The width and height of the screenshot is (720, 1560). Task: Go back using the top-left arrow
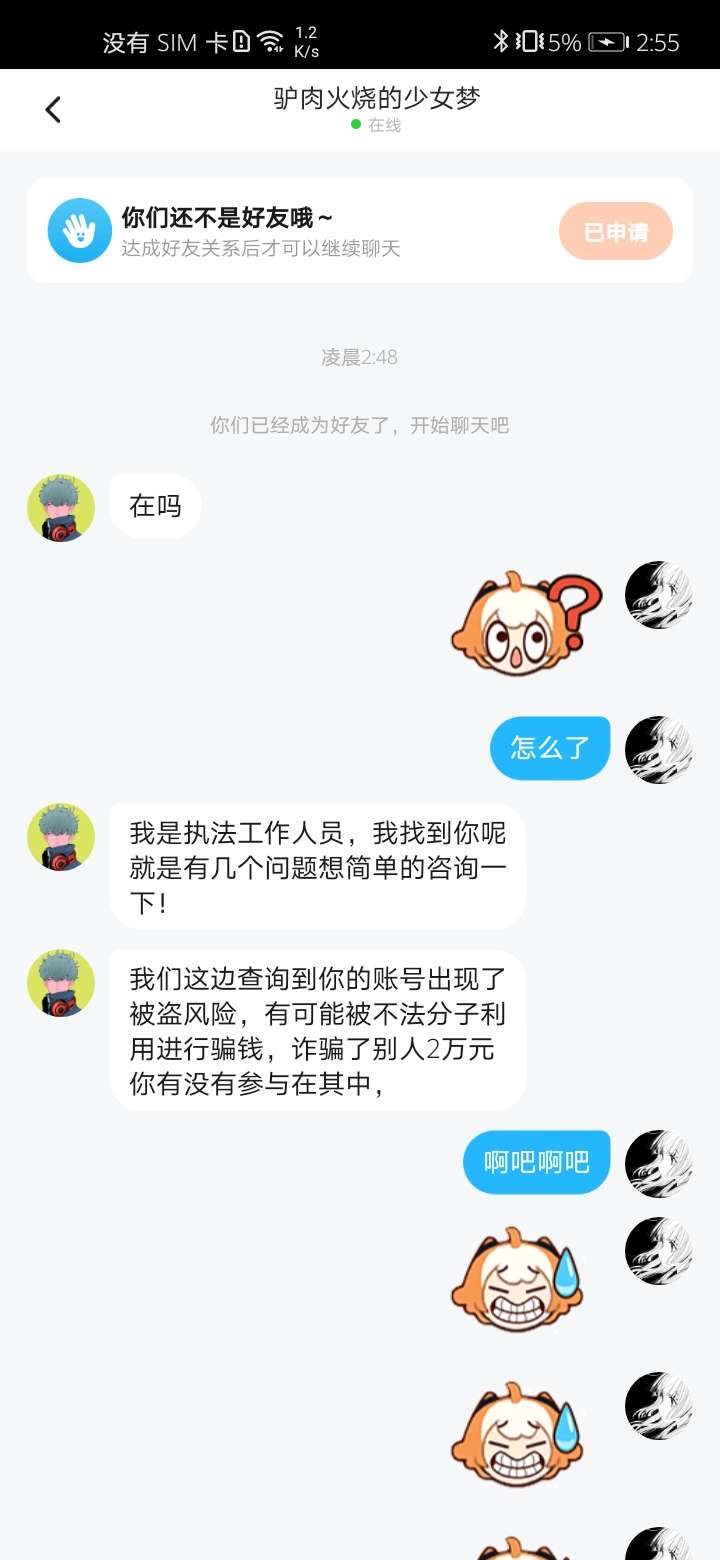53,109
